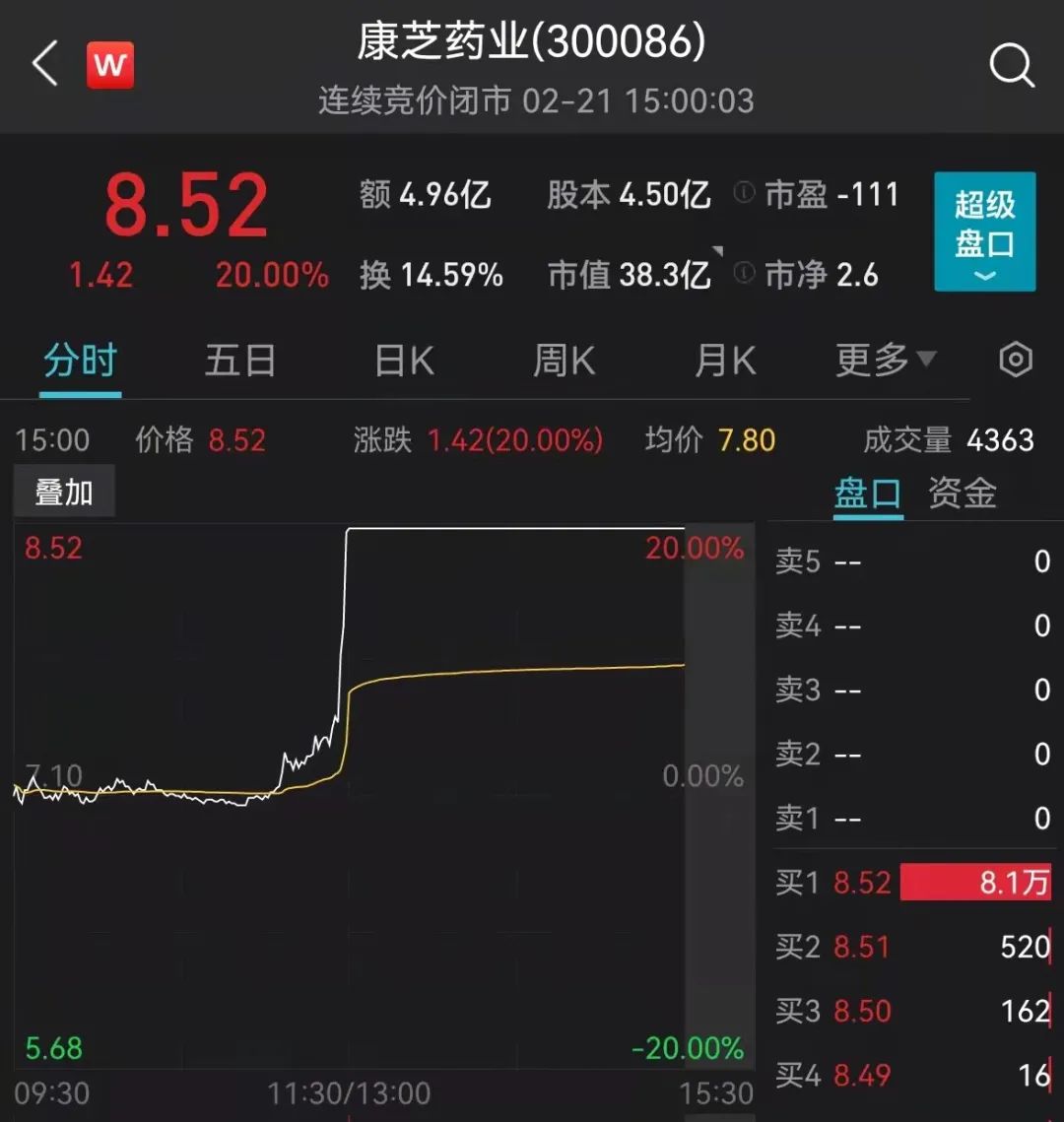Open chart settings via the gear icon

click(1016, 361)
